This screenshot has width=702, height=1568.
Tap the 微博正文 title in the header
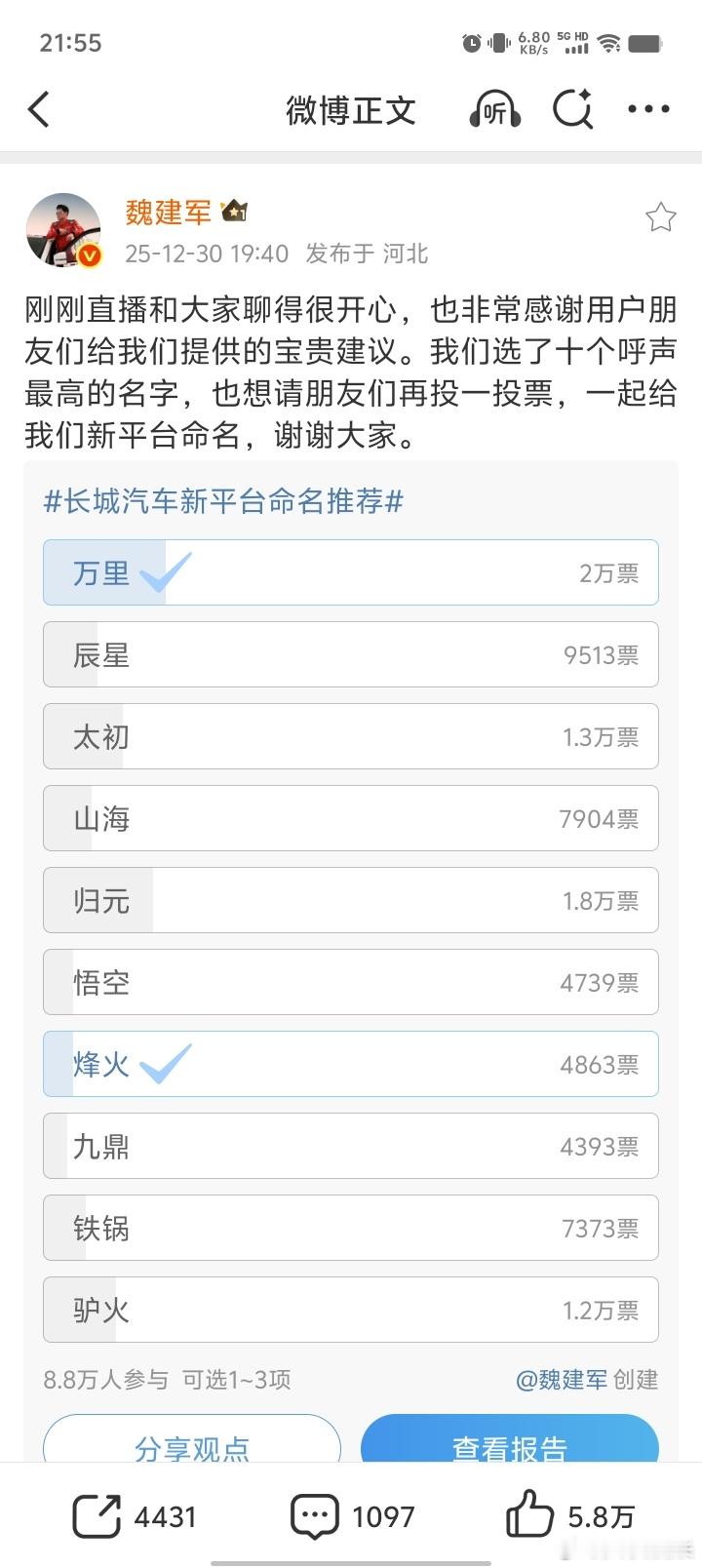coord(351,109)
